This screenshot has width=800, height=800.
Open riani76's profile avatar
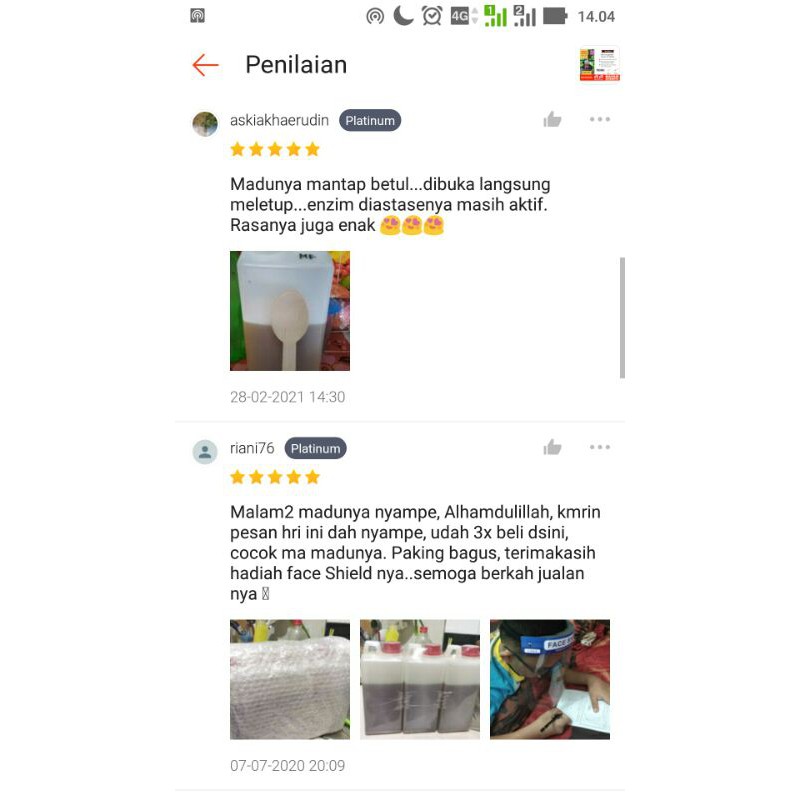coord(205,452)
